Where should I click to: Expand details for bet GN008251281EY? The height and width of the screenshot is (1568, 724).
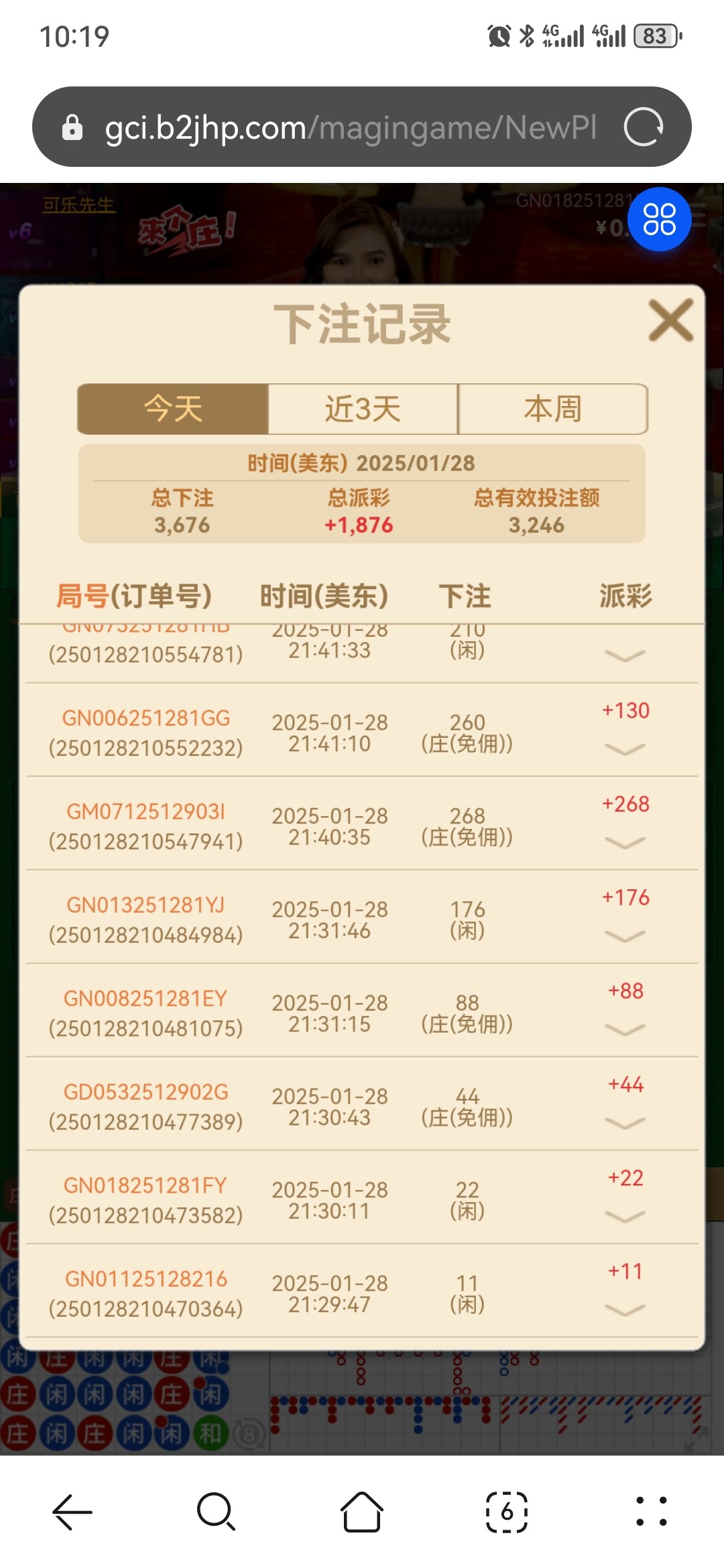[x=625, y=1029]
